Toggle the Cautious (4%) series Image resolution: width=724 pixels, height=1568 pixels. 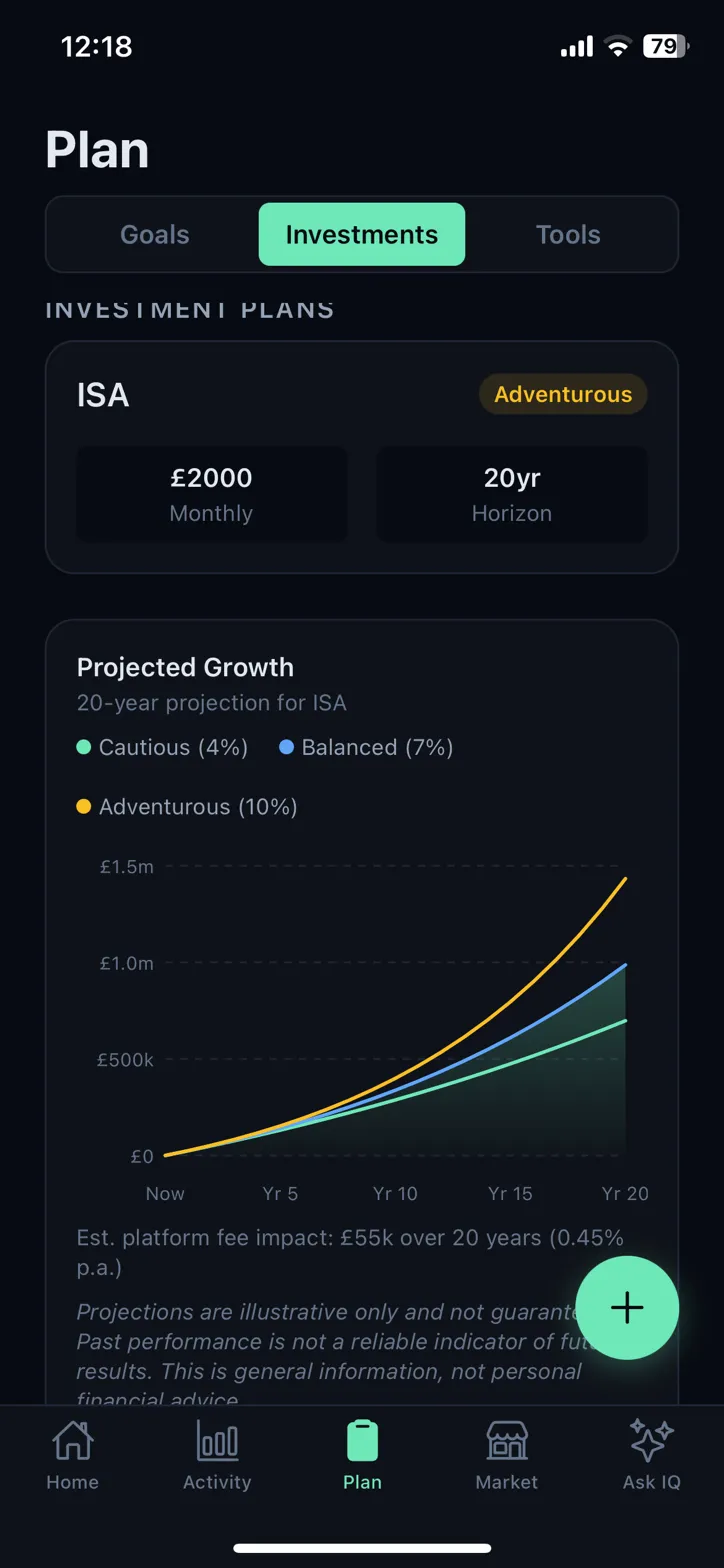tap(160, 746)
